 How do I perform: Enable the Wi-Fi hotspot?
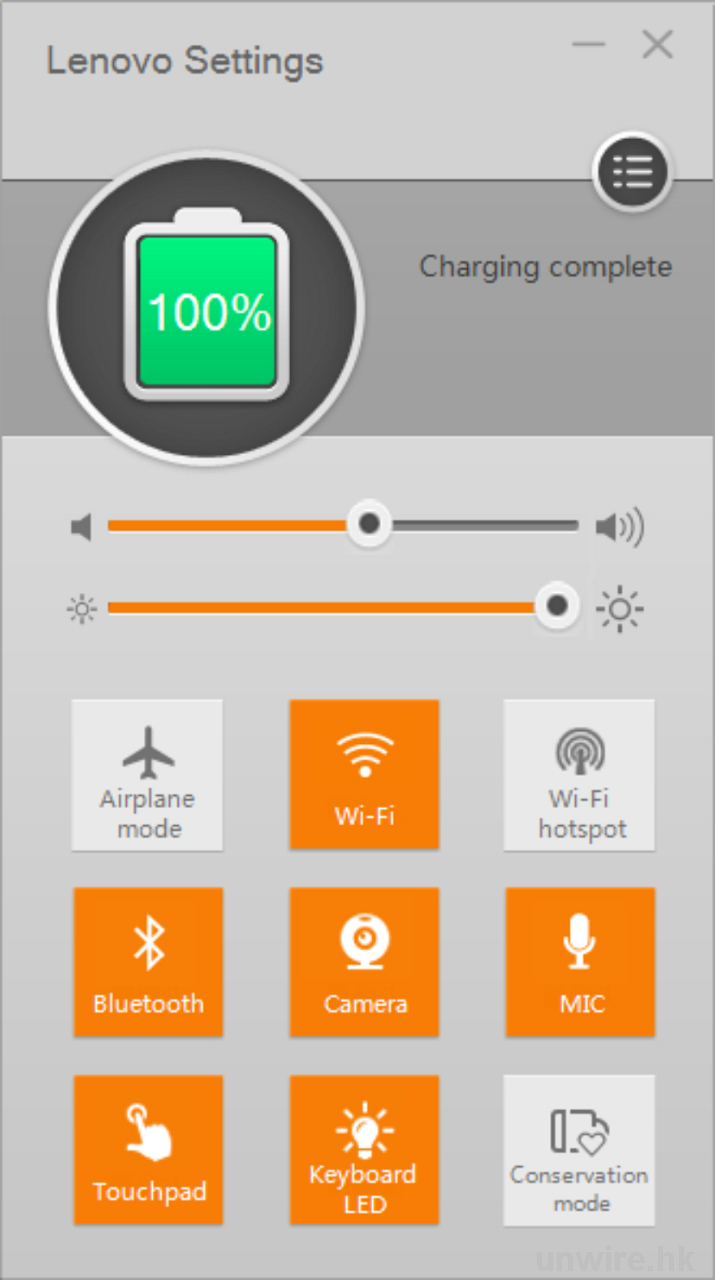point(580,775)
